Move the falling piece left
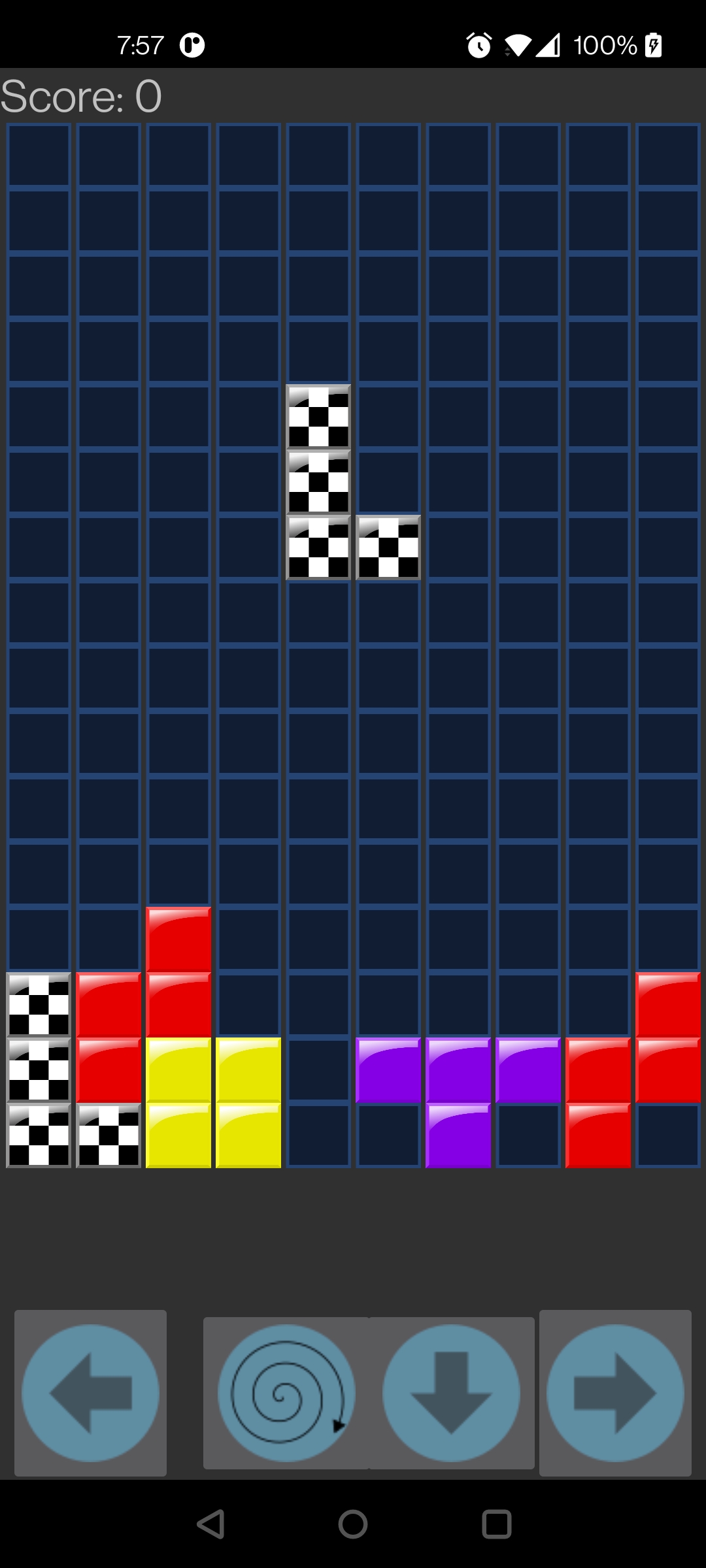The height and width of the screenshot is (1568, 706). [90, 1393]
